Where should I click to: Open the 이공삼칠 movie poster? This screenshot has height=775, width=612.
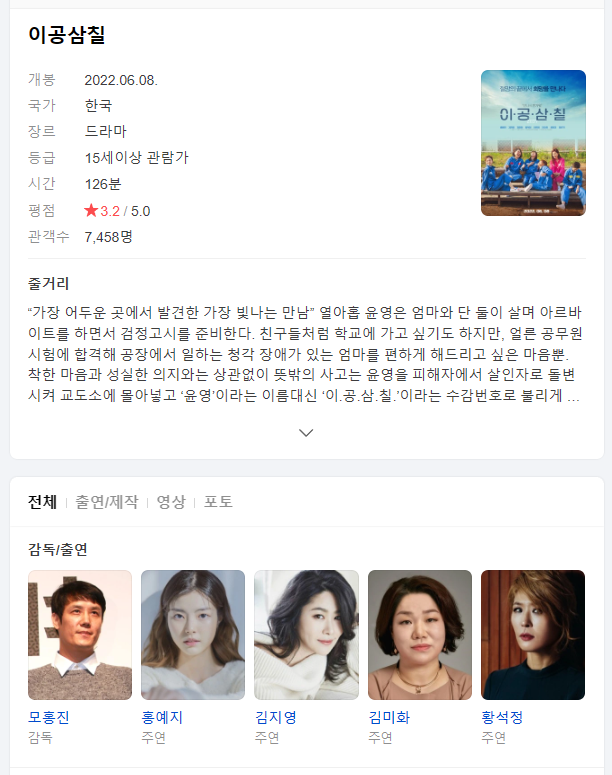[x=533, y=143]
